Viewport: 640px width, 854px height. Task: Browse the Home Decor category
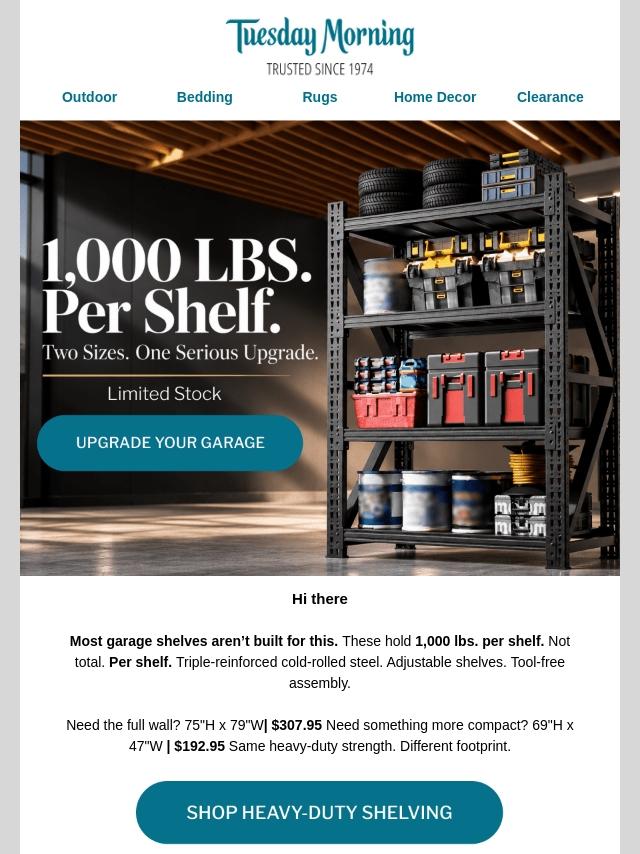(x=435, y=97)
